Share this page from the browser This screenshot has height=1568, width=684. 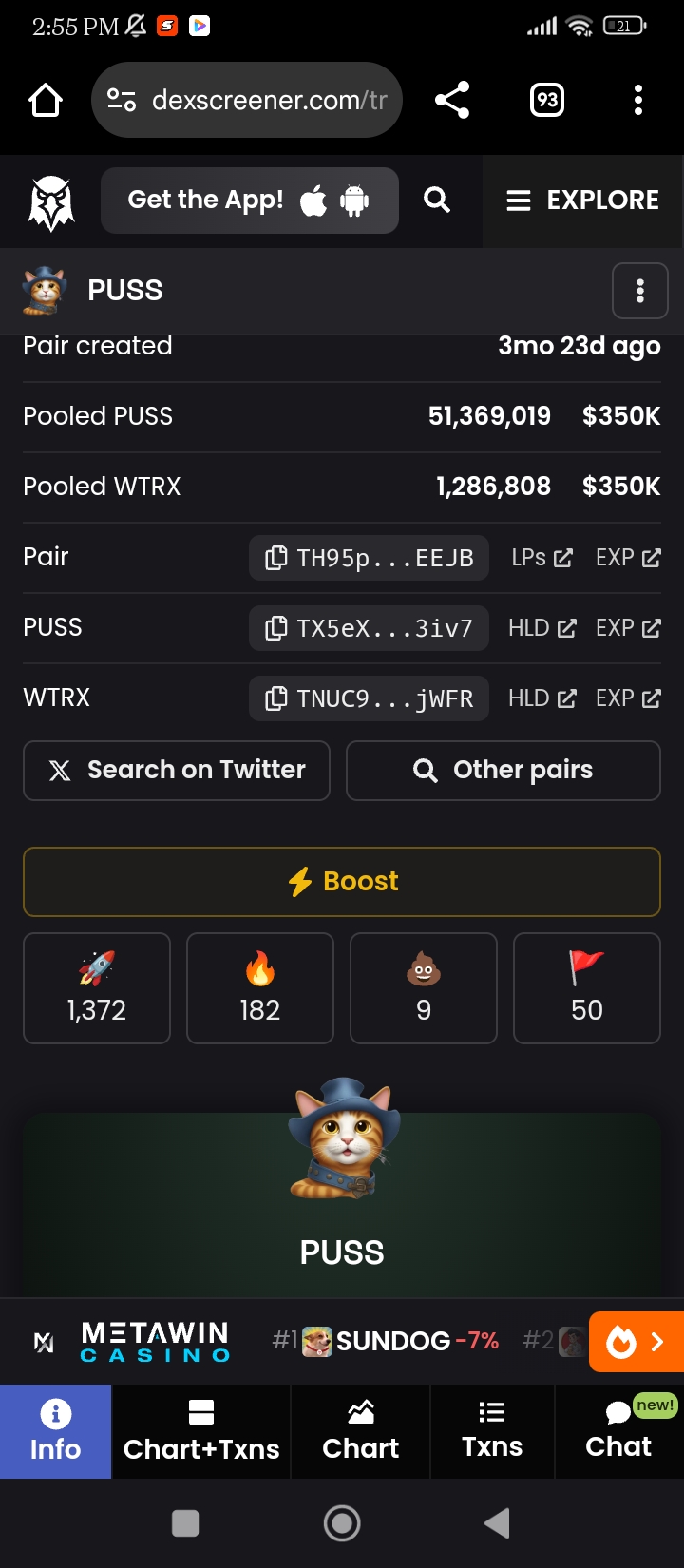point(452,100)
